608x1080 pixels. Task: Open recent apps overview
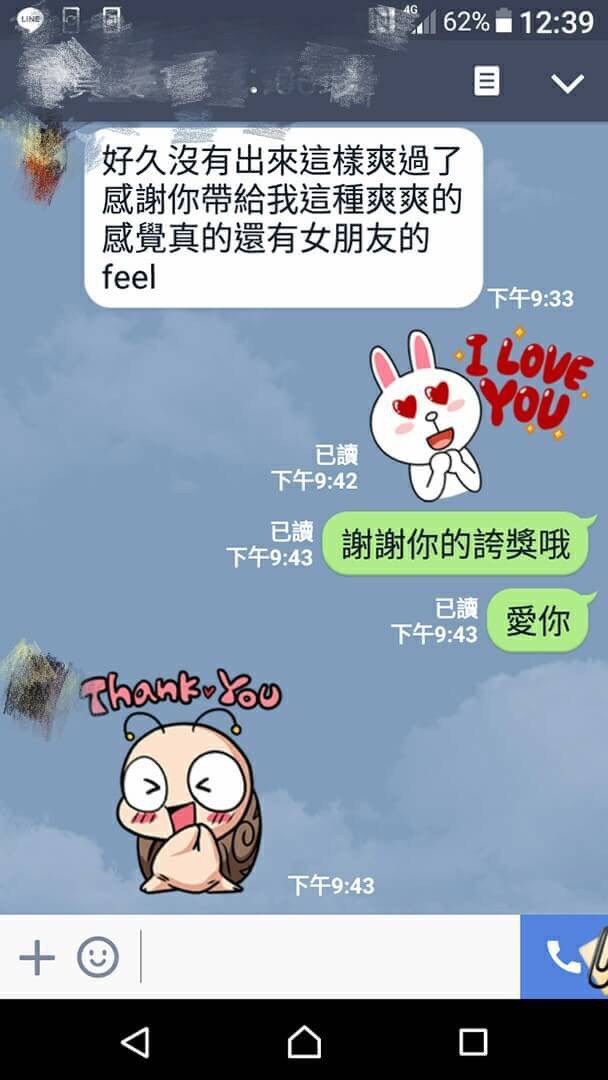click(x=472, y=1042)
